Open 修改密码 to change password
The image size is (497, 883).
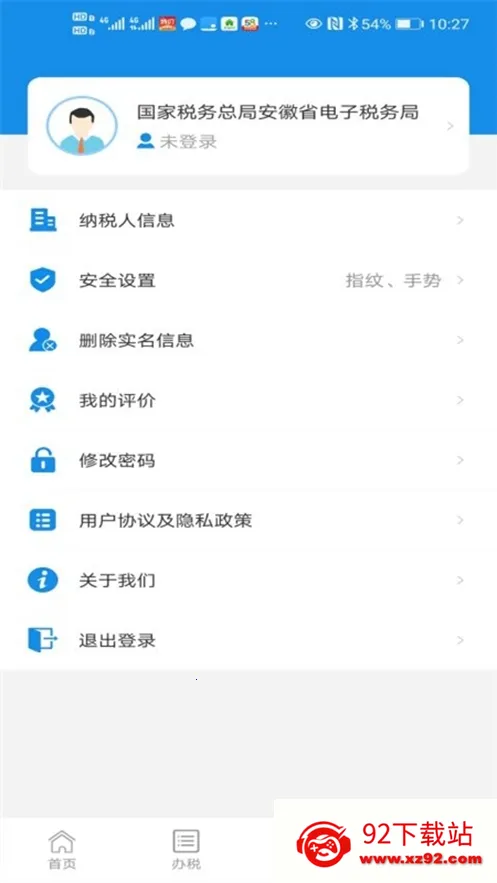point(248,460)
